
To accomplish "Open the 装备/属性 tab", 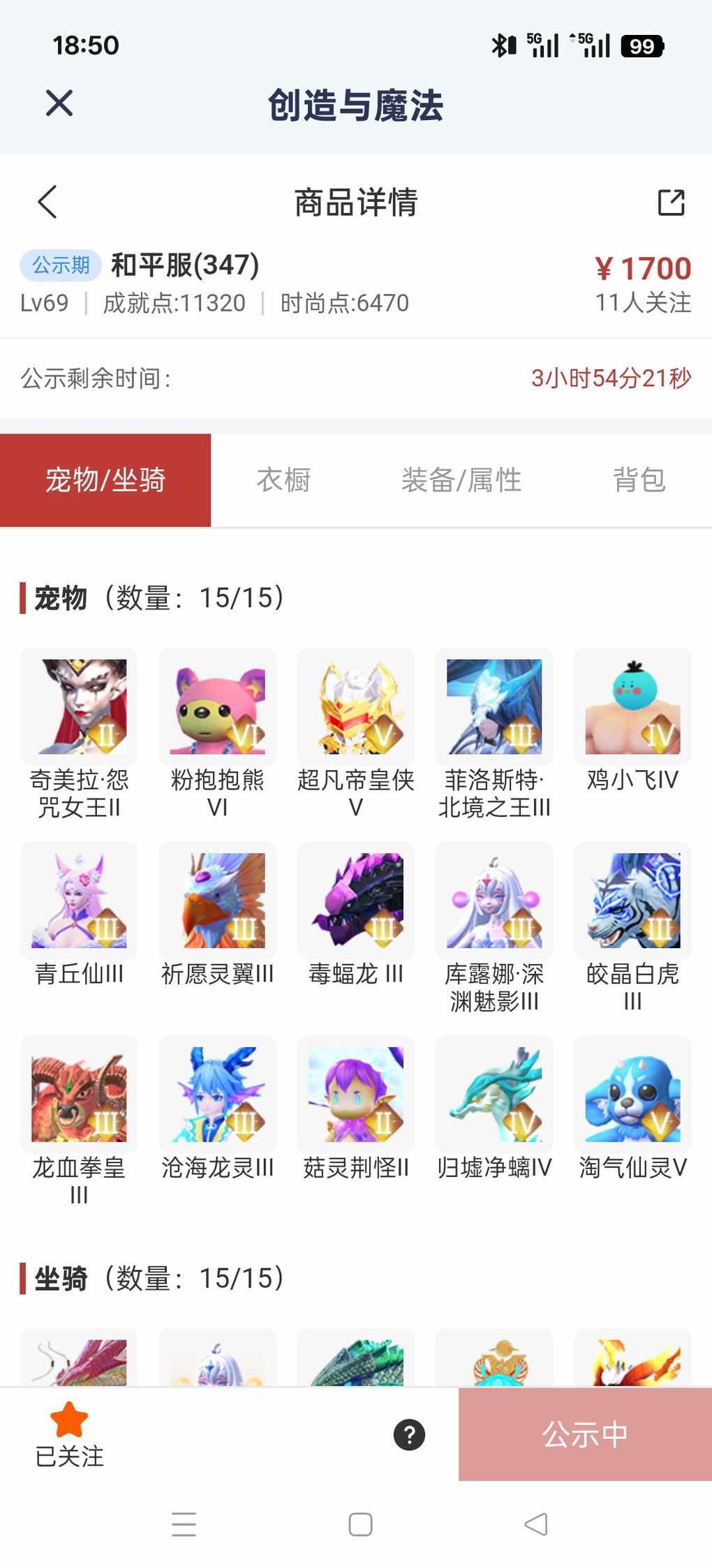I will [461, 480].
